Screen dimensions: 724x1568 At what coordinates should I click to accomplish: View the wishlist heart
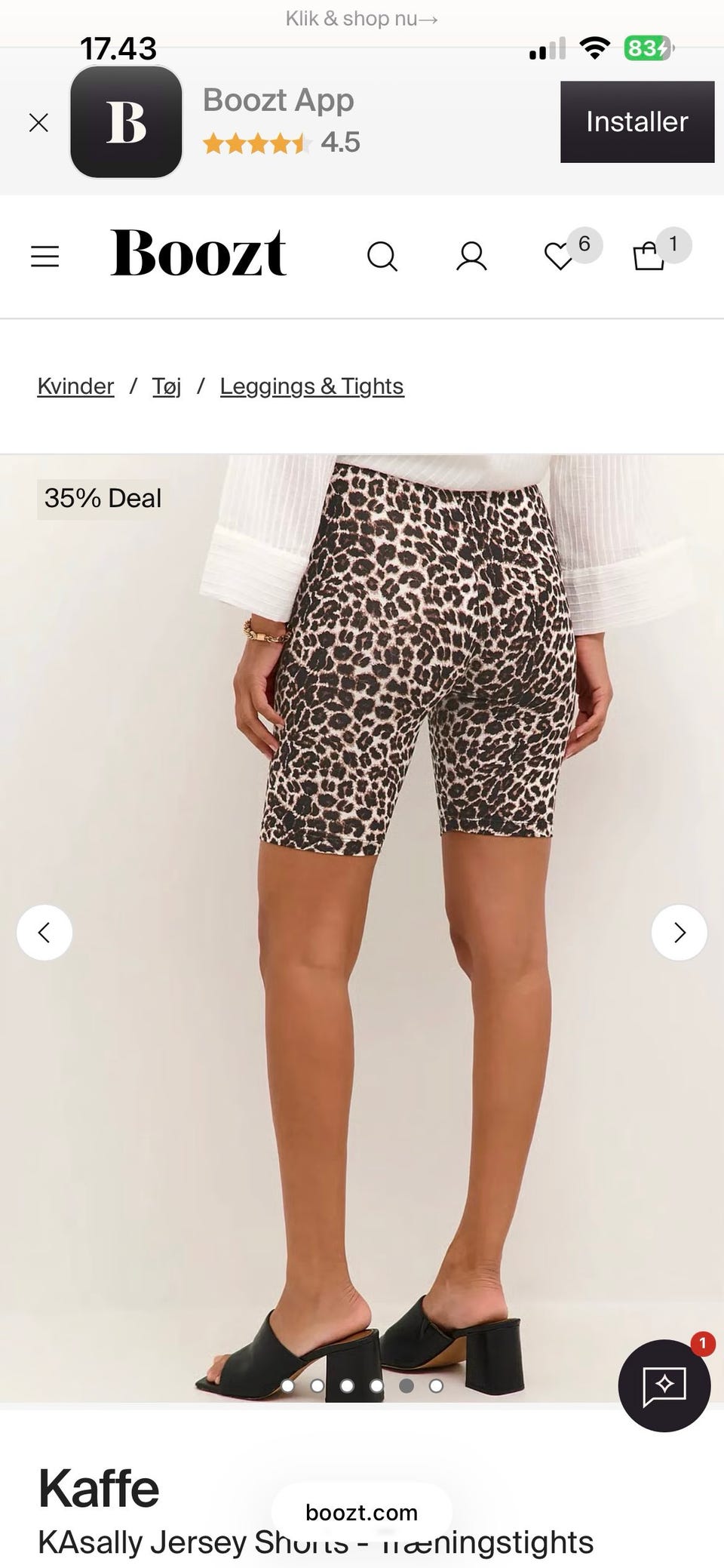point(559,257)
